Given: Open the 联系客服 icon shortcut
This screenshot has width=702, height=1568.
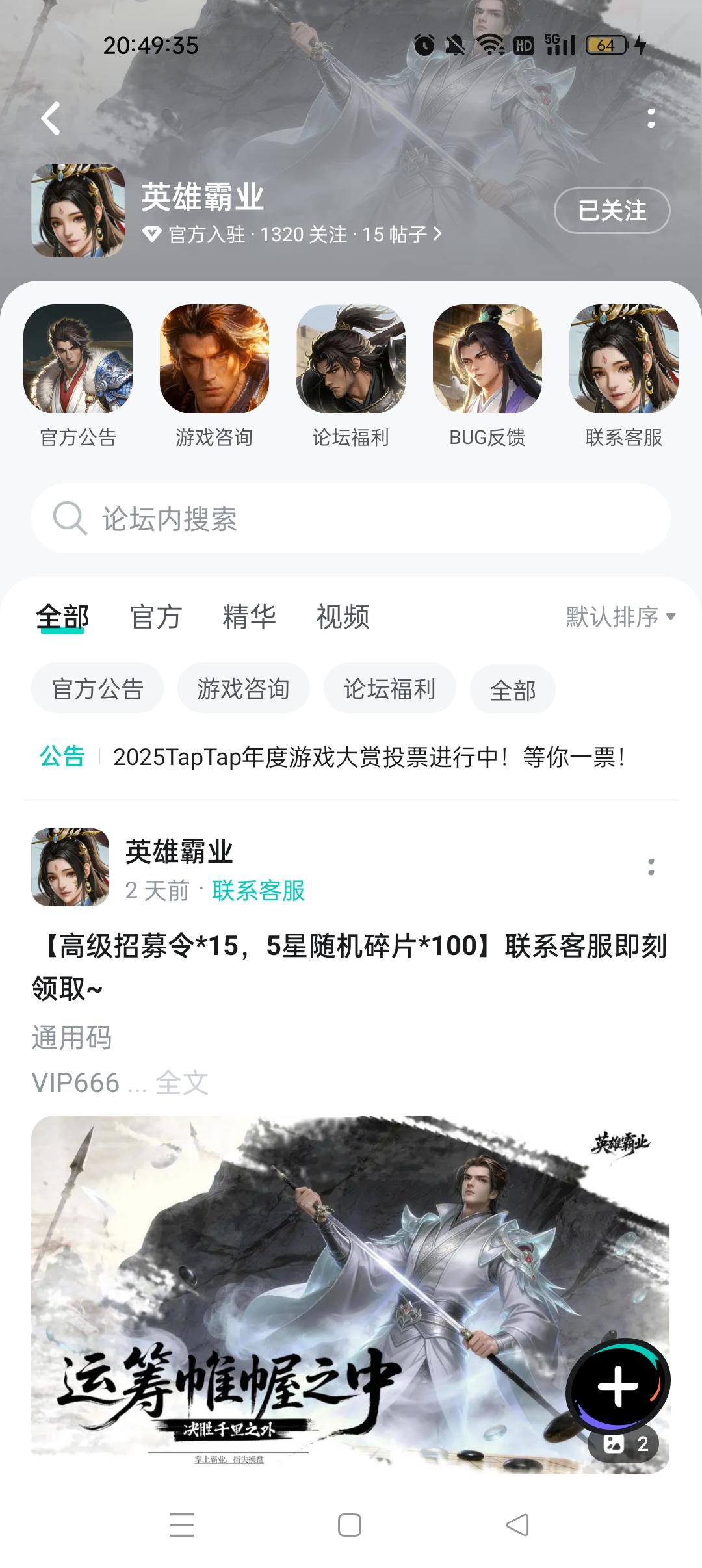Looking at the screenshot, I should pos(624,376).
